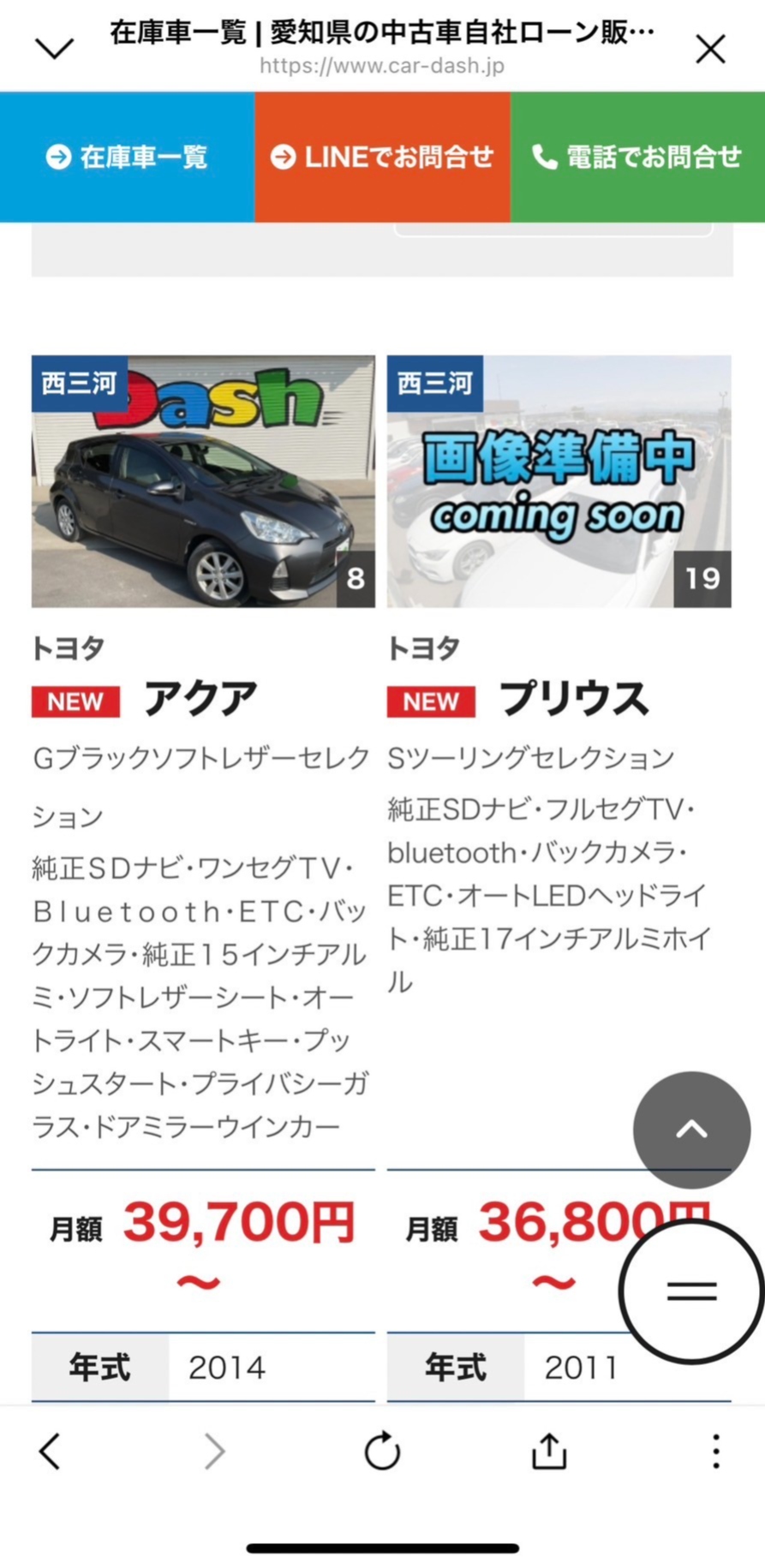Reload the current page
765x1568 pixels.
pos(382,1452)
